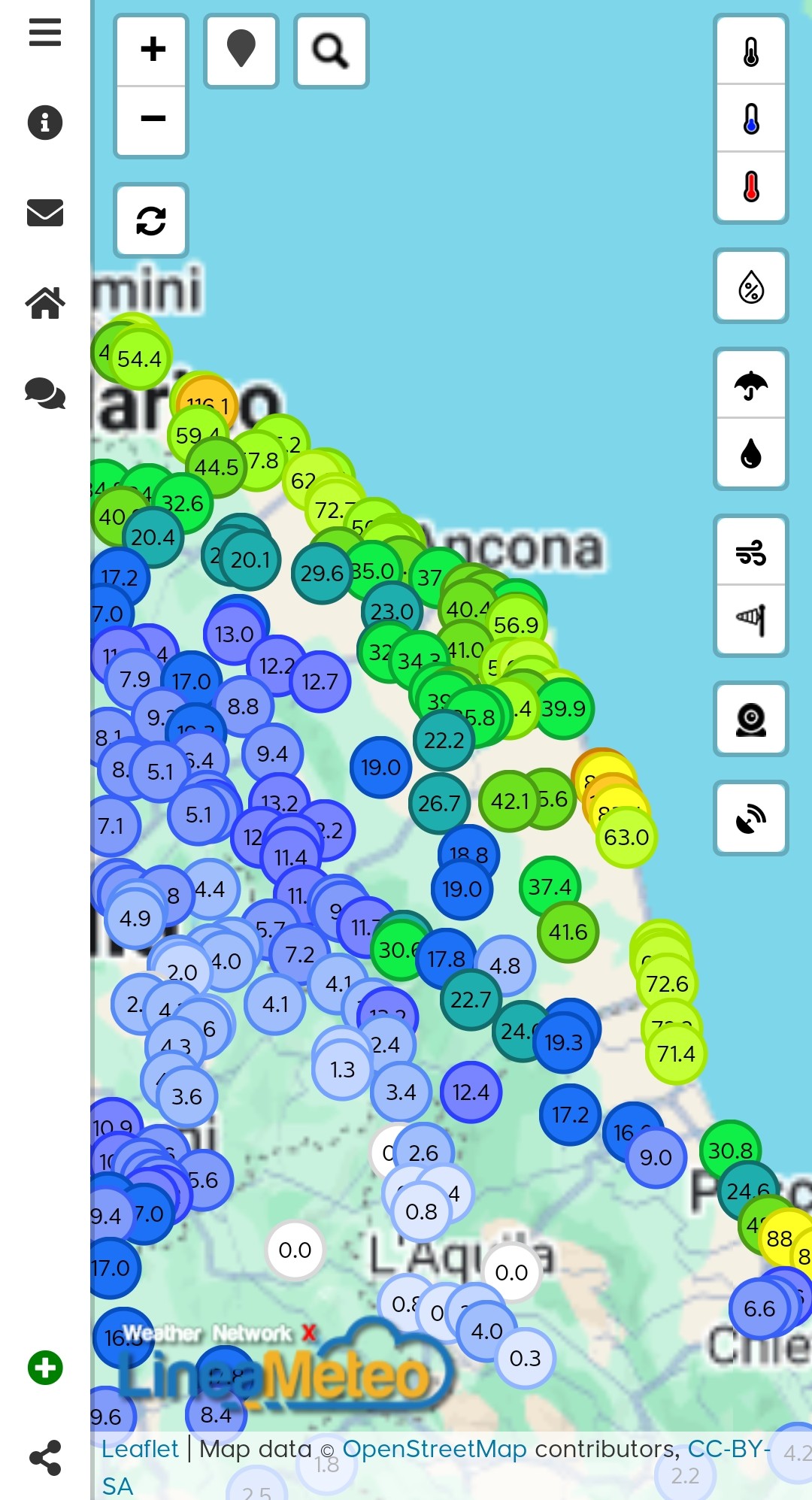
Task: Open map search magnifier
Action: [331, 51]
